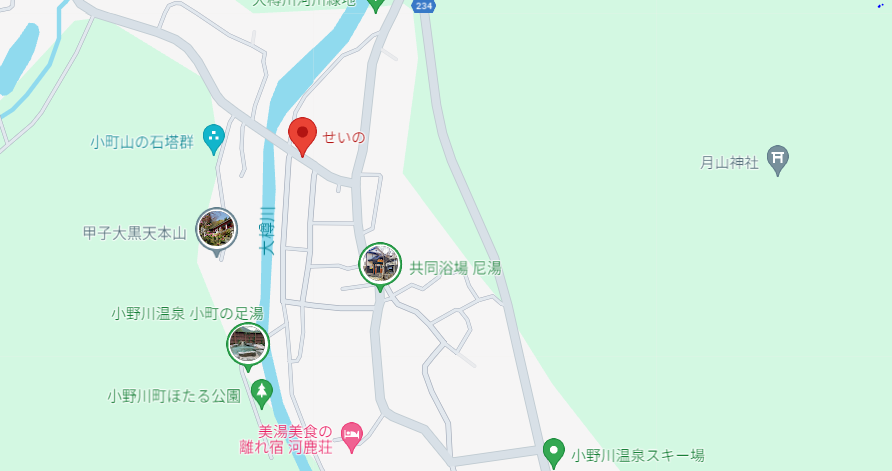892x471 pixels.
Task: Tap the red せいの location pin
Action: point(303,137)
